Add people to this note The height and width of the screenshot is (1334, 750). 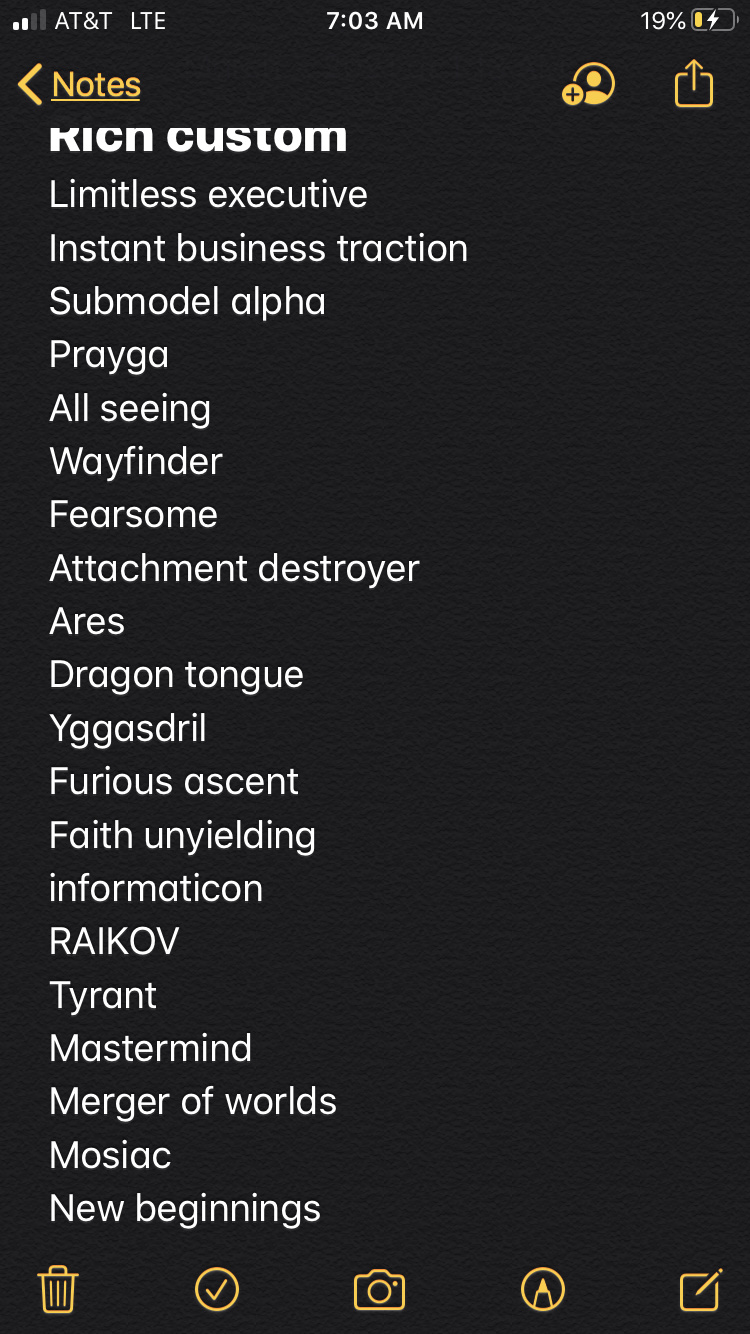pyautogui.click(x=588, y=85)
